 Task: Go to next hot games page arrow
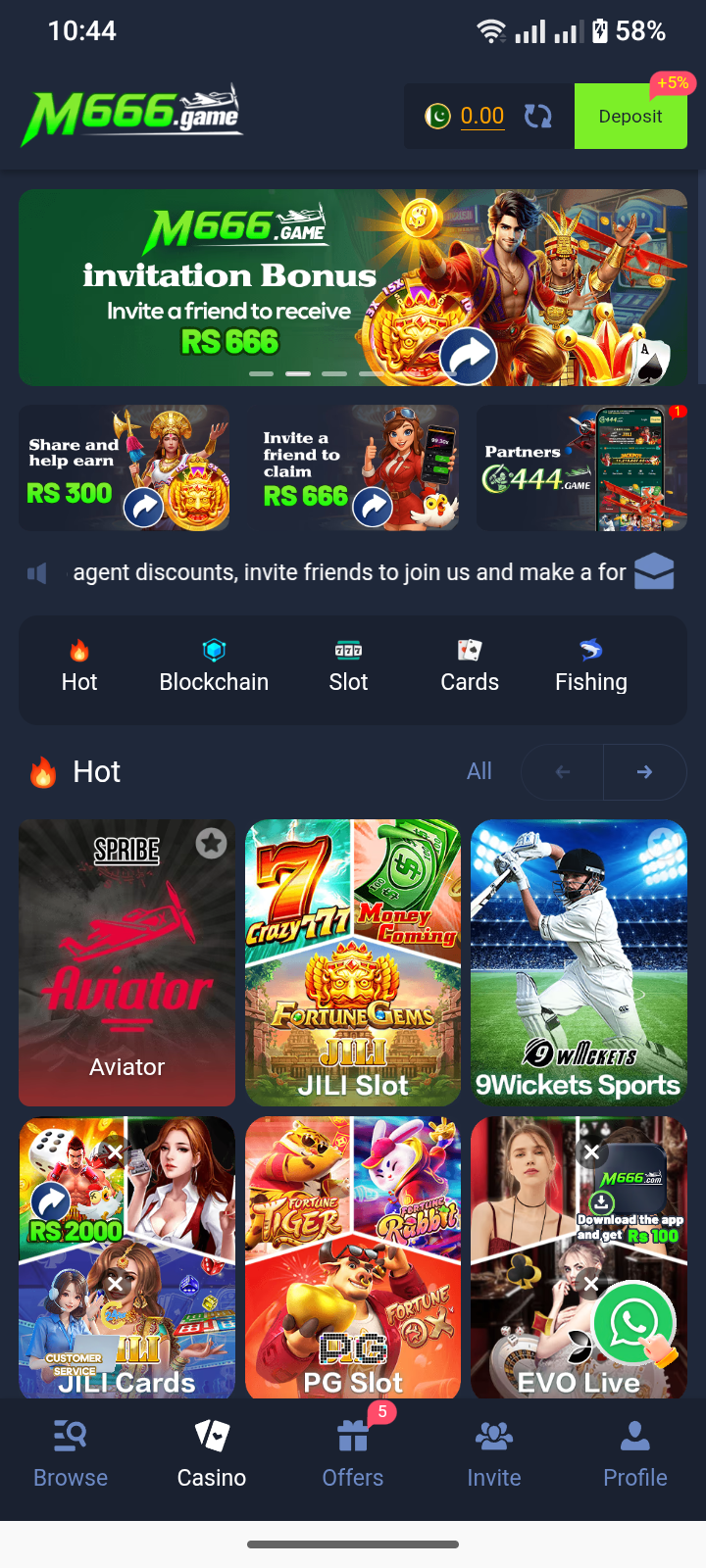pyautogui.click(x=644, y=772)
